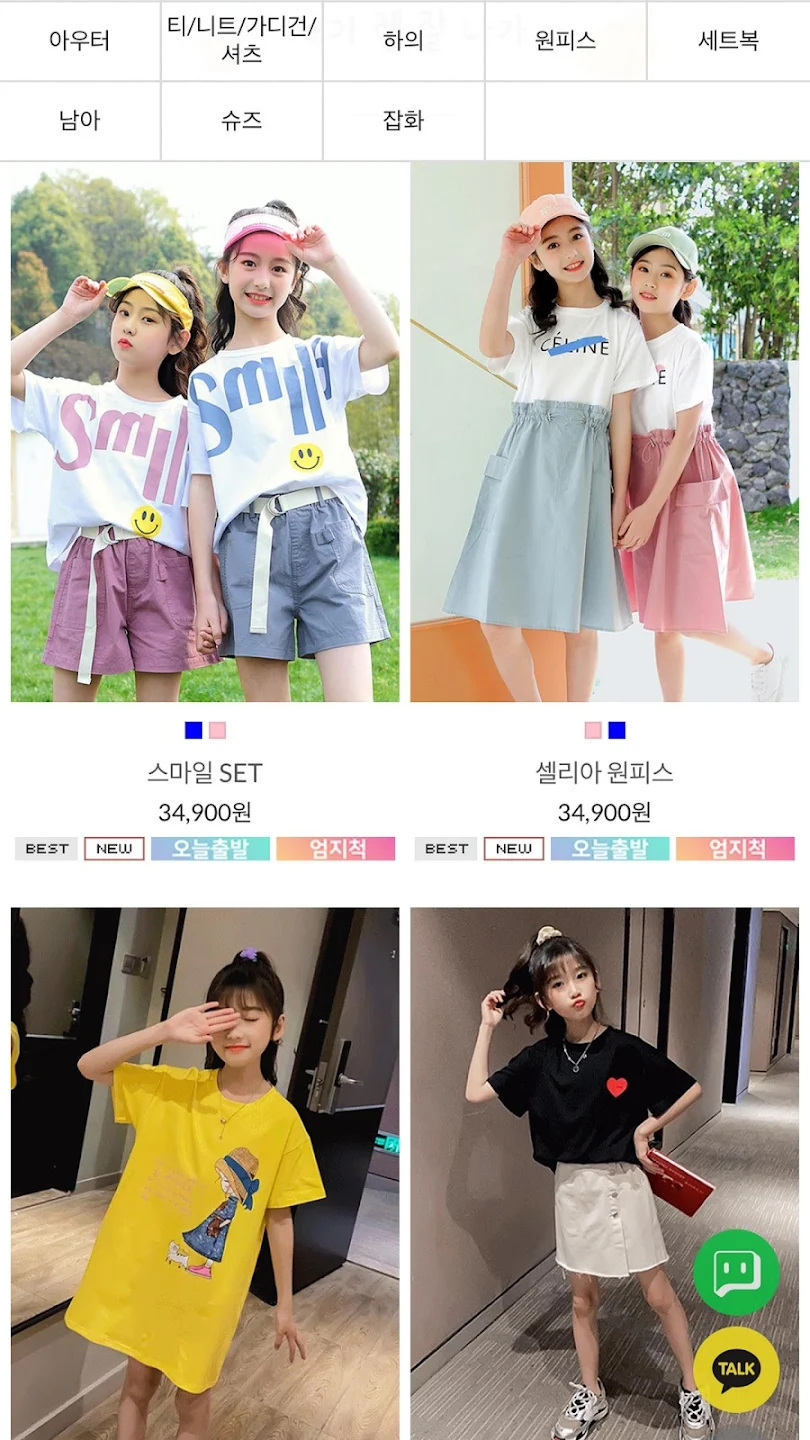
Task: Go to the 원피스 category
Action: (566, 41)
